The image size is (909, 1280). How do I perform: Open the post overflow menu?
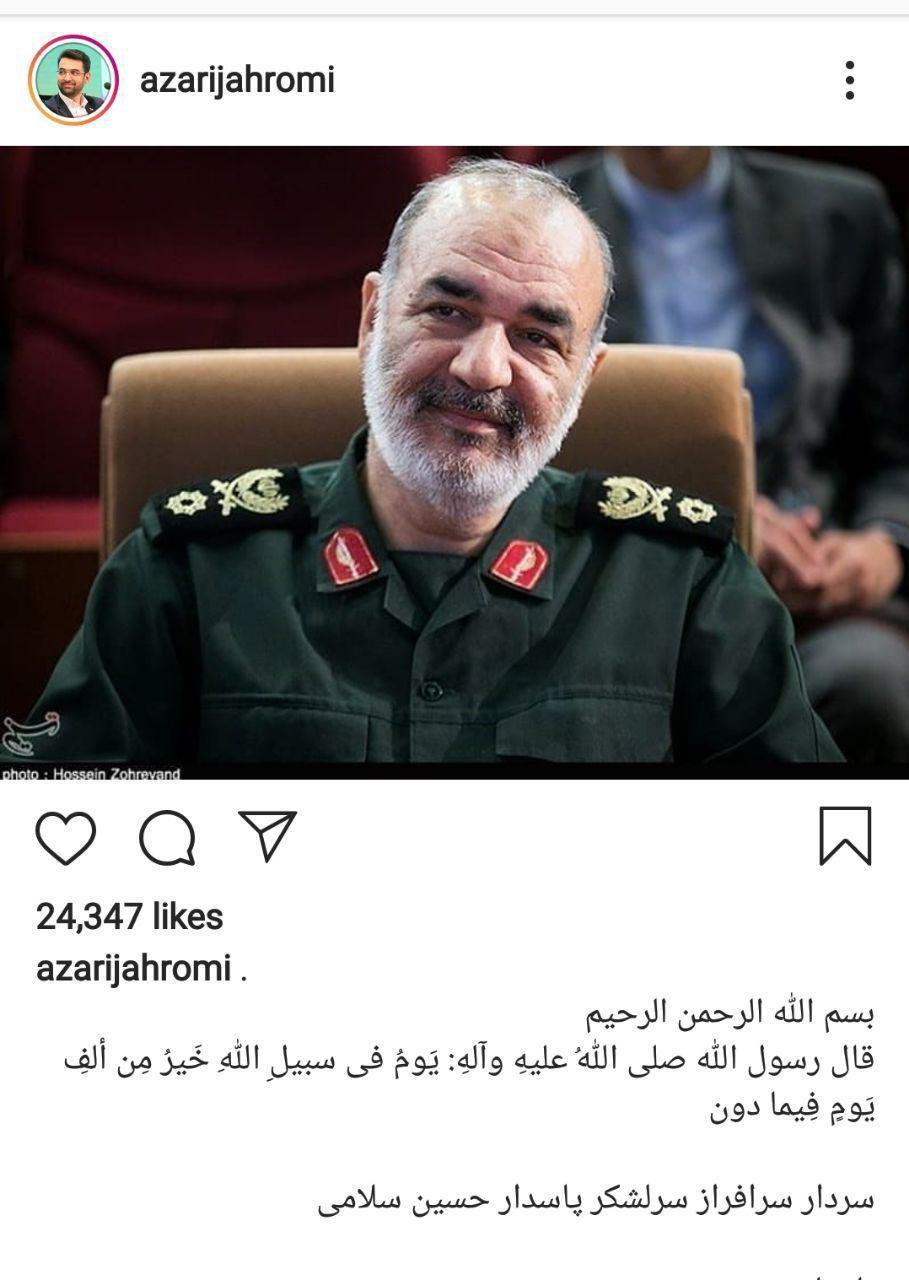point(849,80)
